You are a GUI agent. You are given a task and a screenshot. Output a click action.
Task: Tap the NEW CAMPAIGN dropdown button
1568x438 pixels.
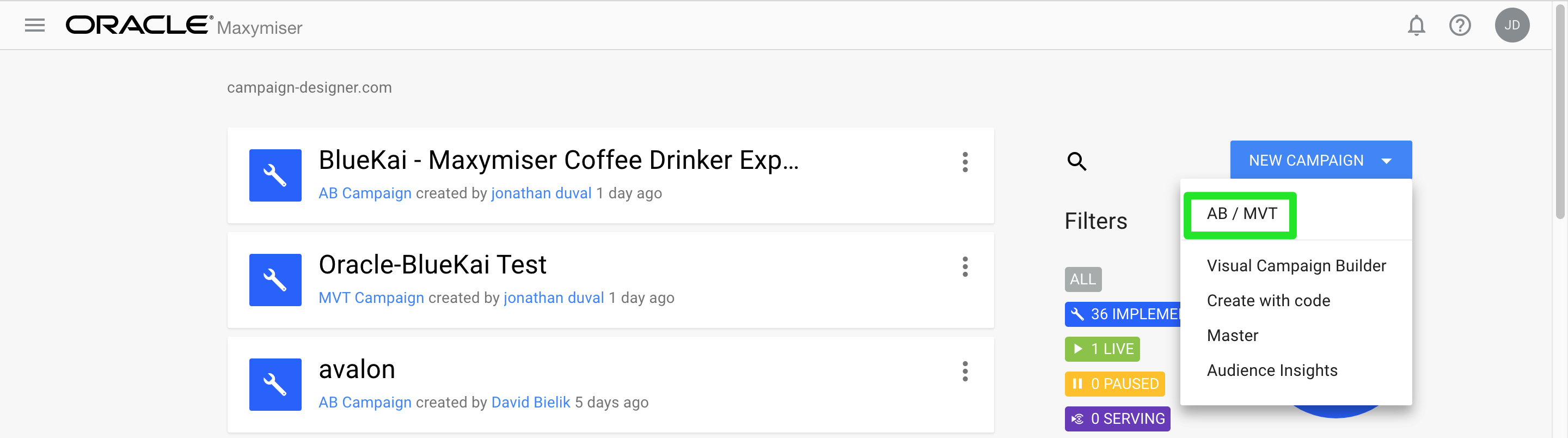1320,160
